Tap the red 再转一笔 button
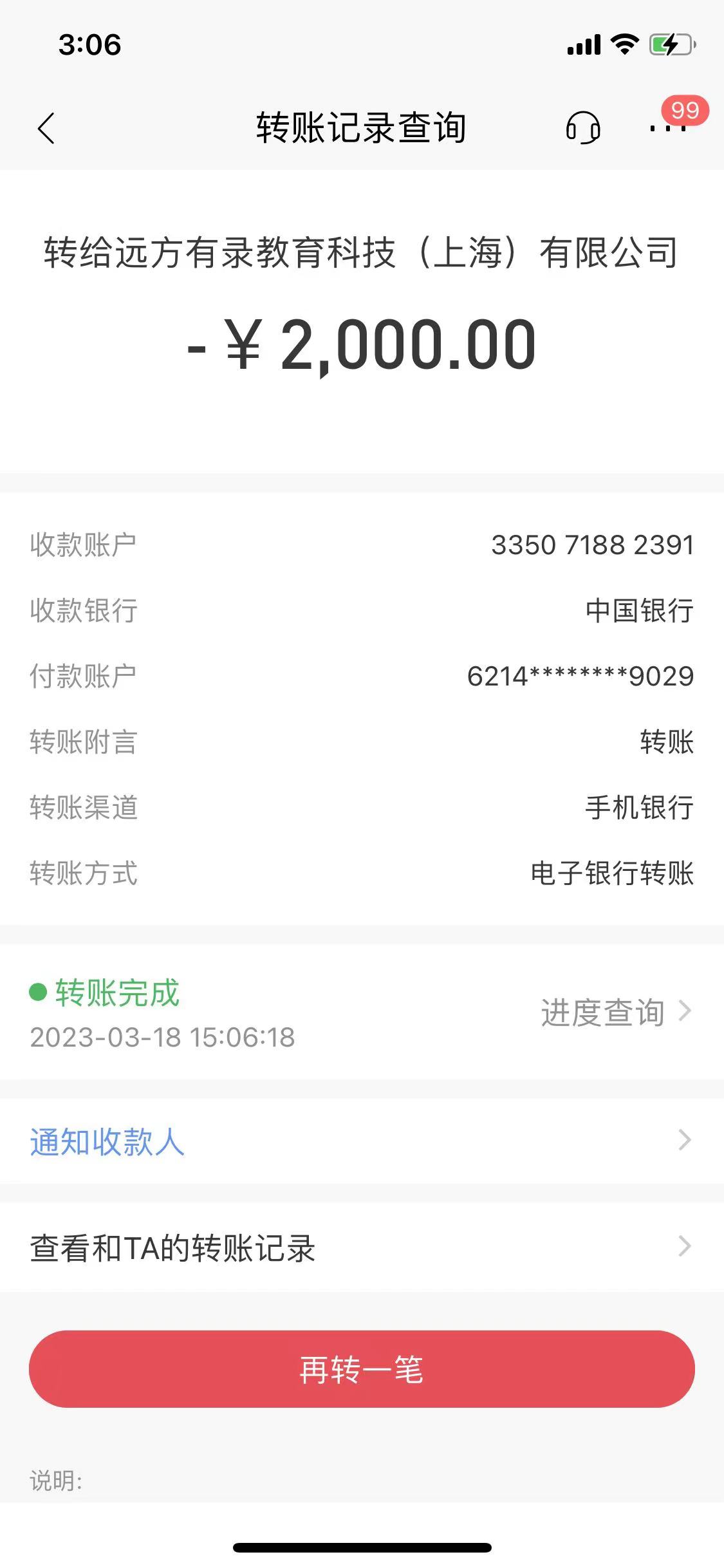724x1568 pixels. pos(362,1369)
